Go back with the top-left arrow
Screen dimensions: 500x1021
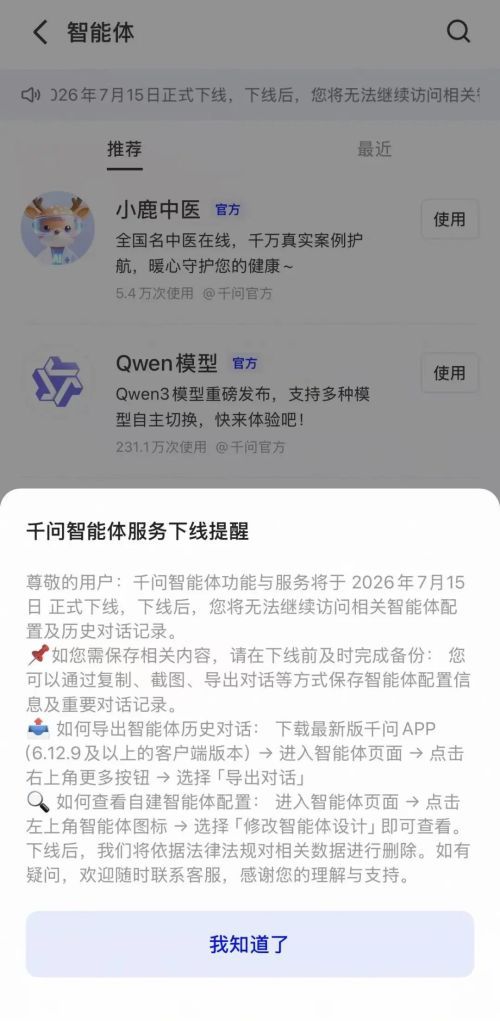click(40, 32)
